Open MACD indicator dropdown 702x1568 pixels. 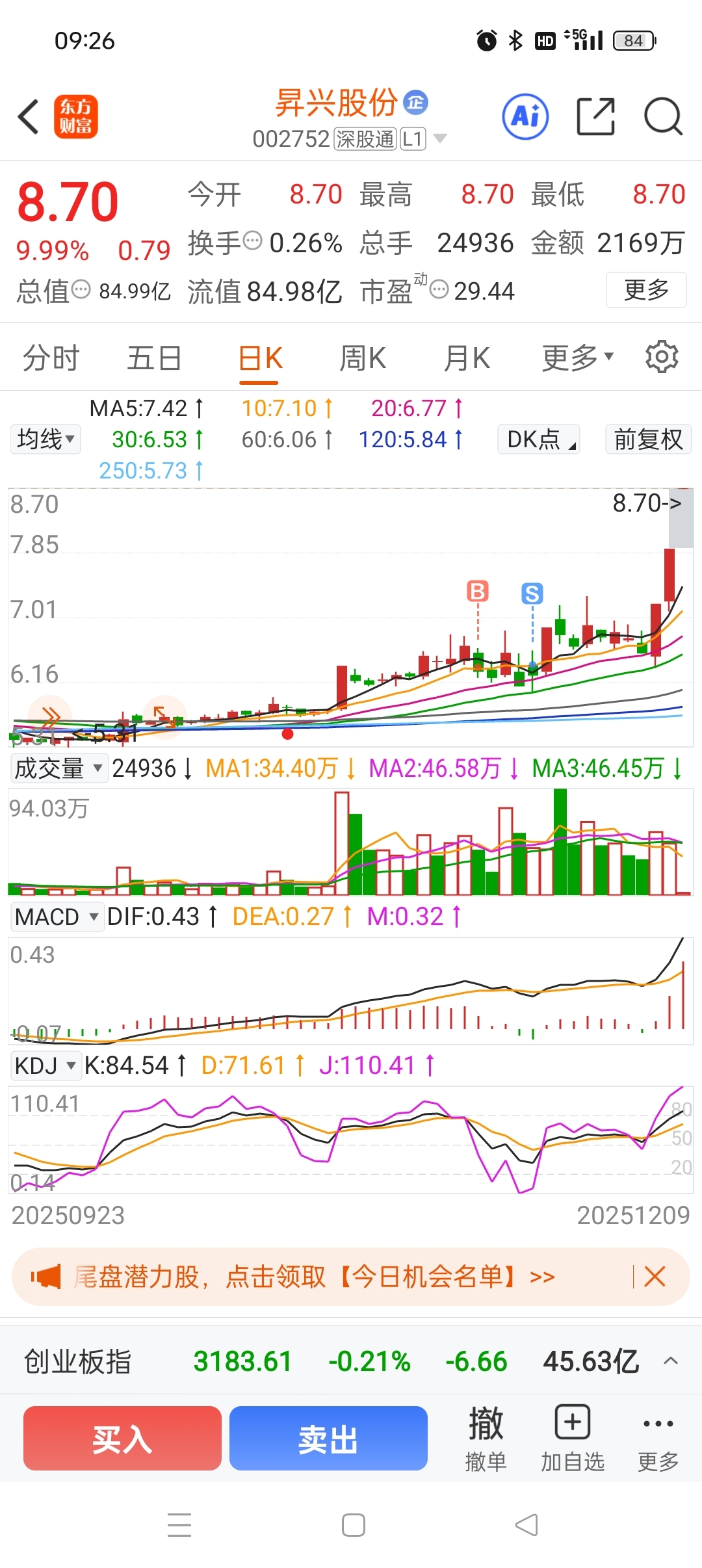56,917
